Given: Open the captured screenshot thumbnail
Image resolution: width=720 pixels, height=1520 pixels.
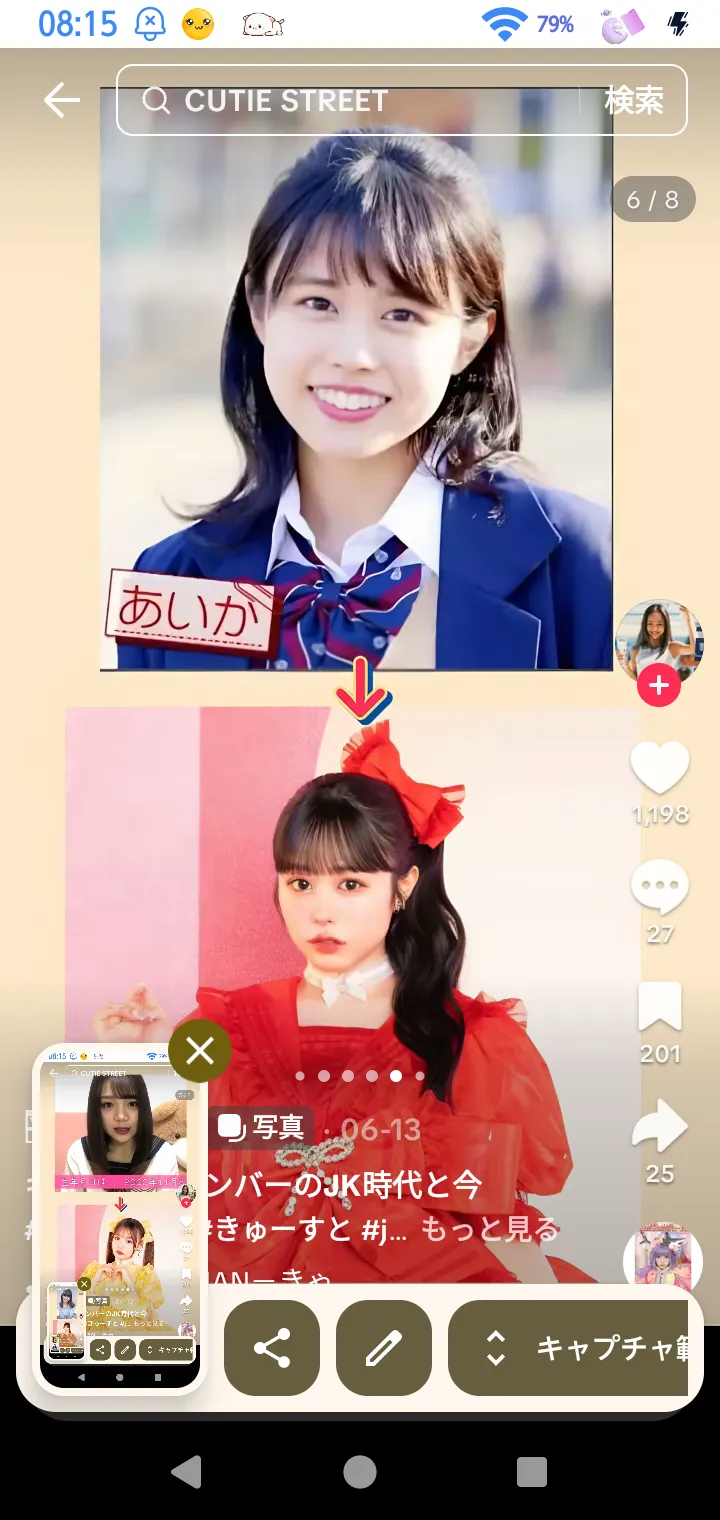Looking at the screenshot, I should 120,1218.
